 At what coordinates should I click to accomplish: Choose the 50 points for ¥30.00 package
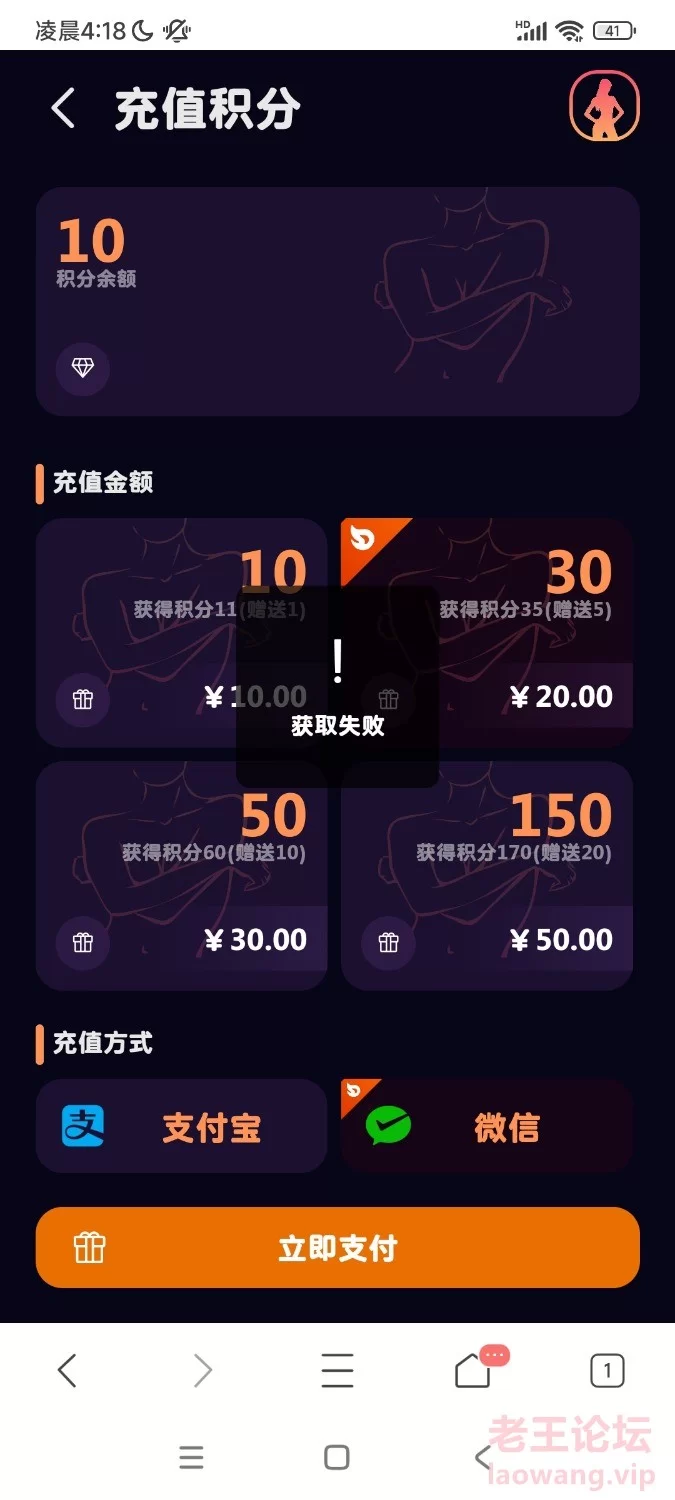[x=181, y=876]
